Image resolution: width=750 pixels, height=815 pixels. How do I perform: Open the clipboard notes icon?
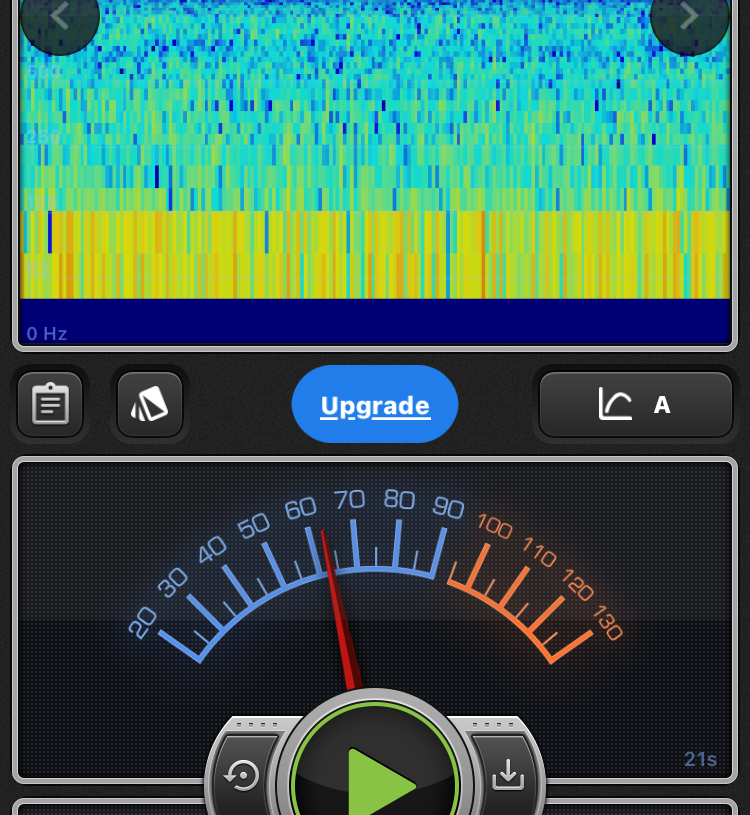[x=50, y=405]
